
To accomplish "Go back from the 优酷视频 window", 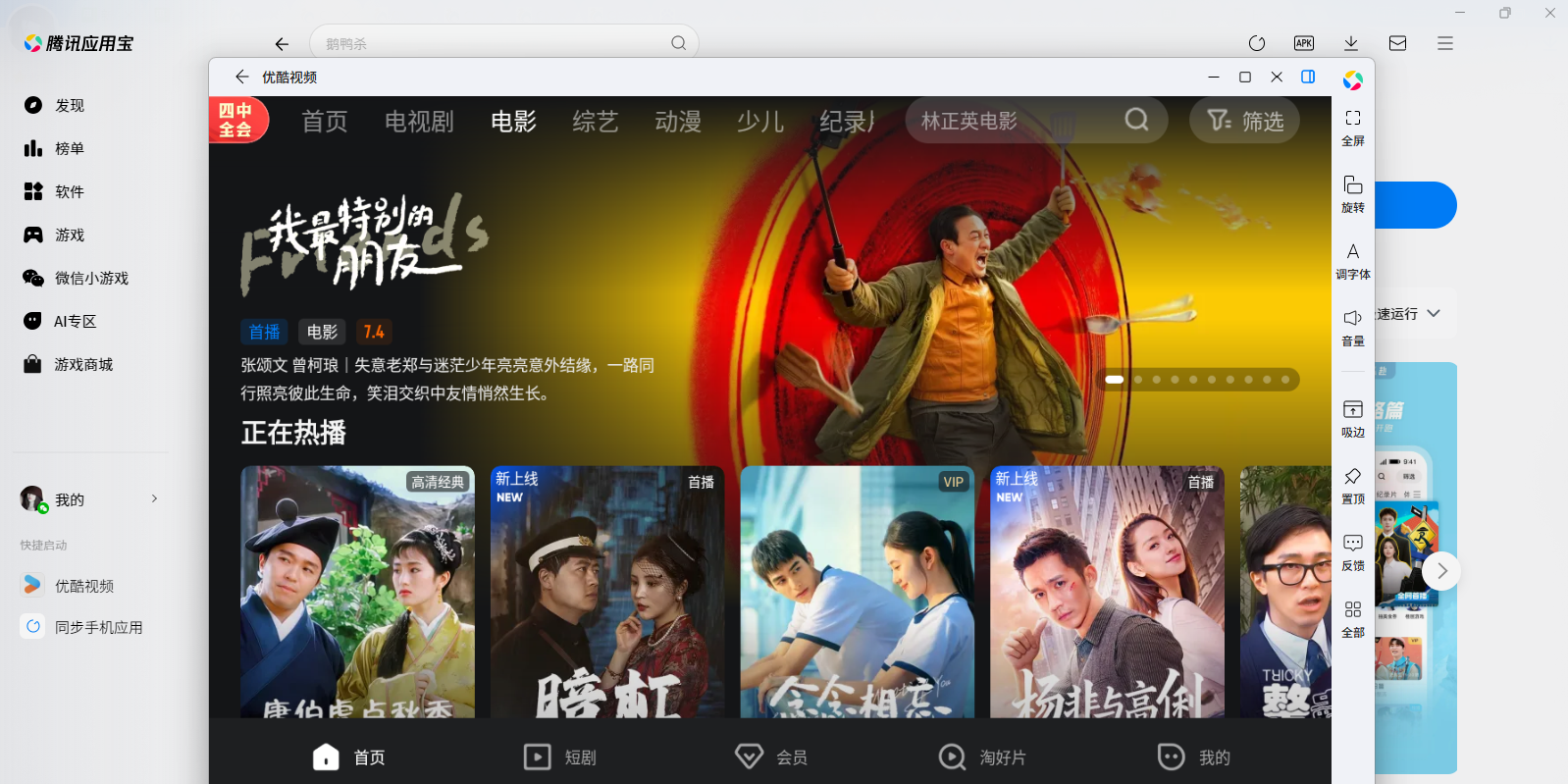I will (242, 77).
